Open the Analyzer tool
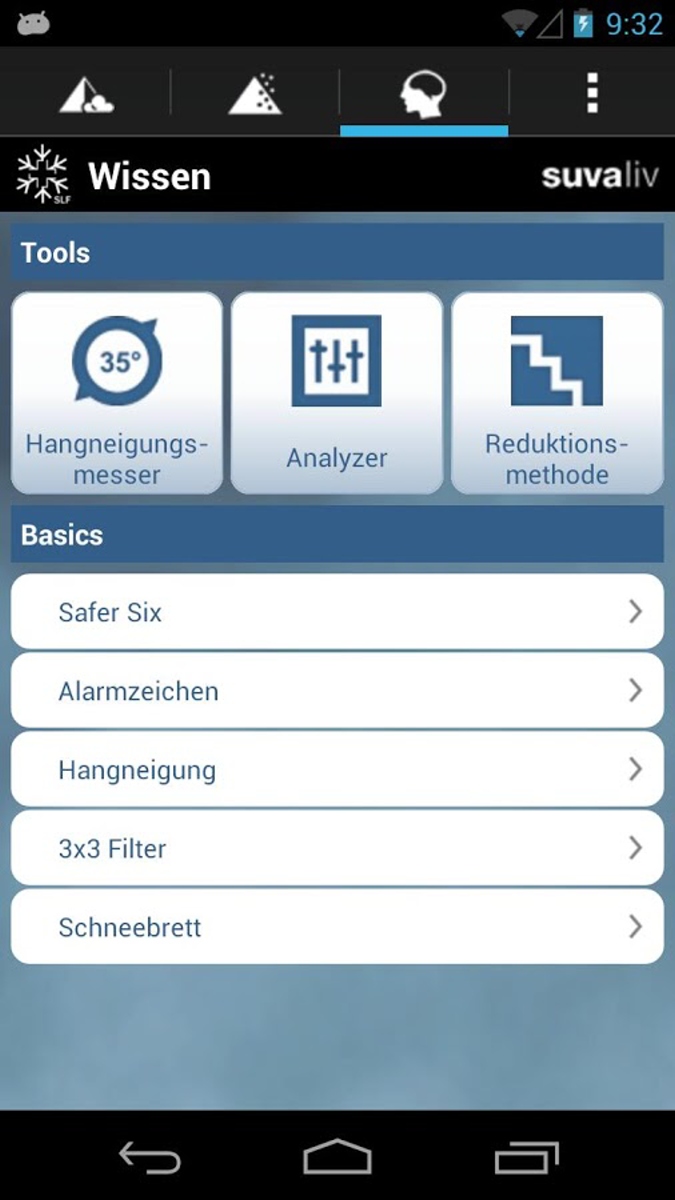Image resolution: width=675 pixels, height=1200 pixels. [337, 393]
